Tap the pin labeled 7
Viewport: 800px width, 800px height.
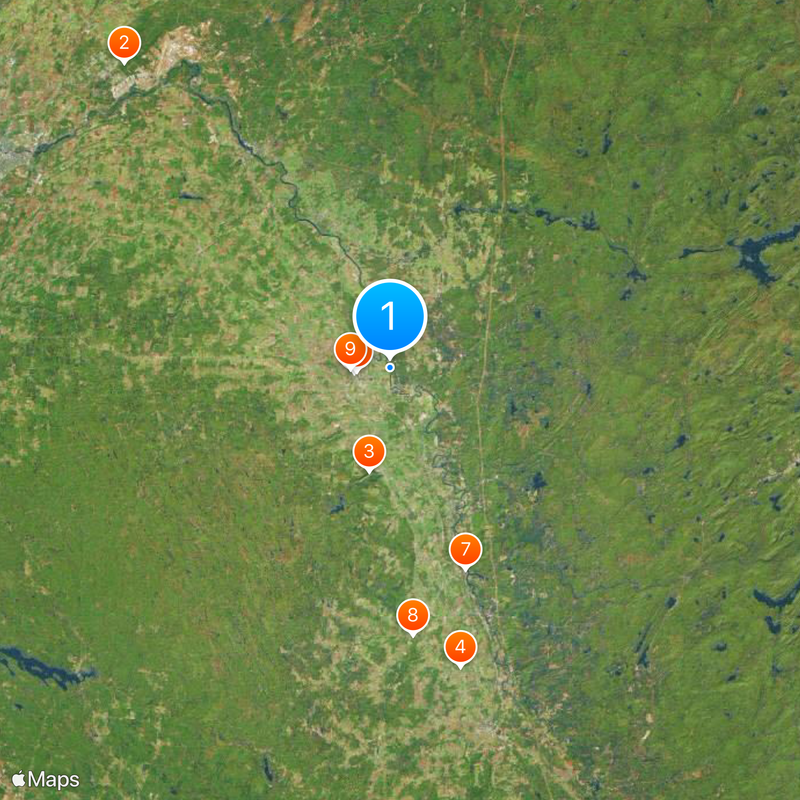[465, 549]
